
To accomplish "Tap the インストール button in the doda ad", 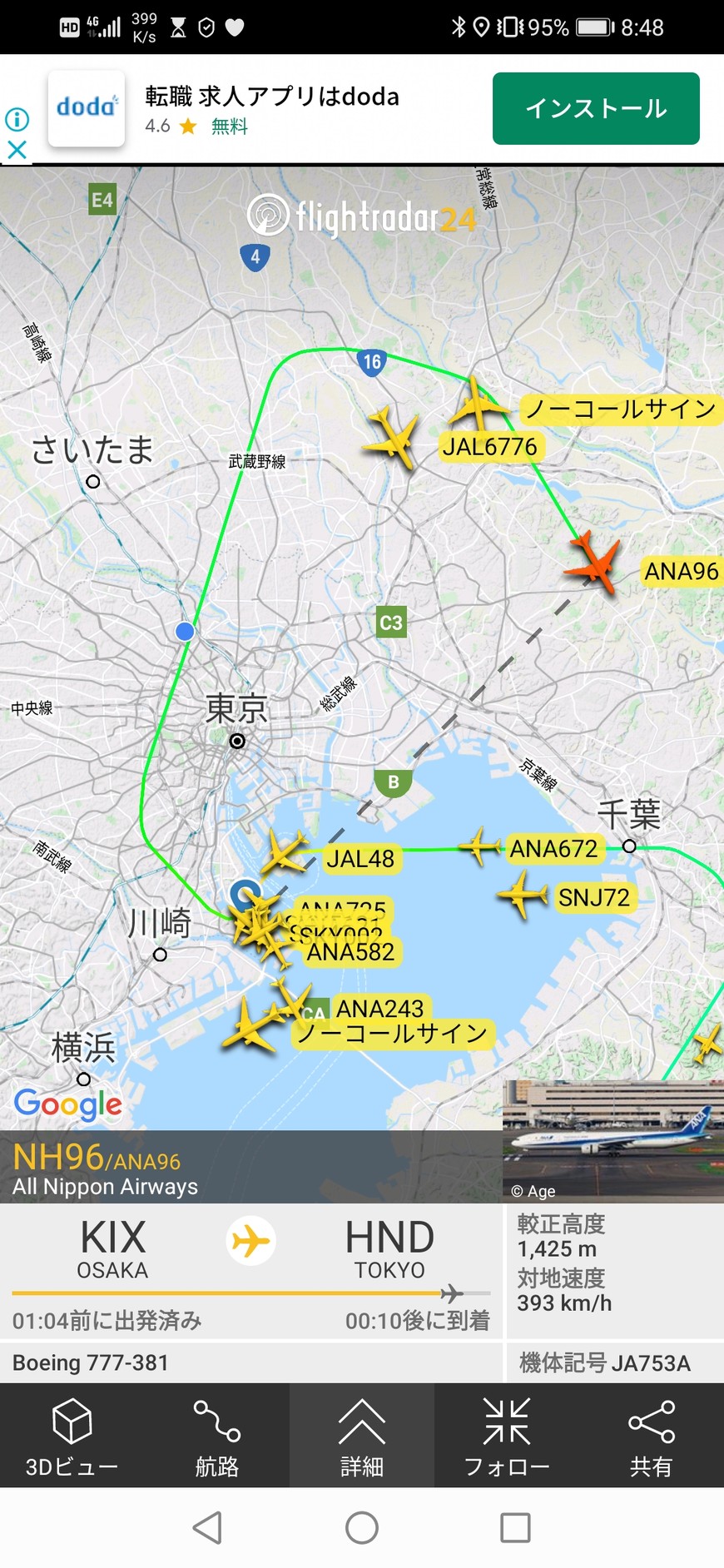I will (x=596, y=108).
